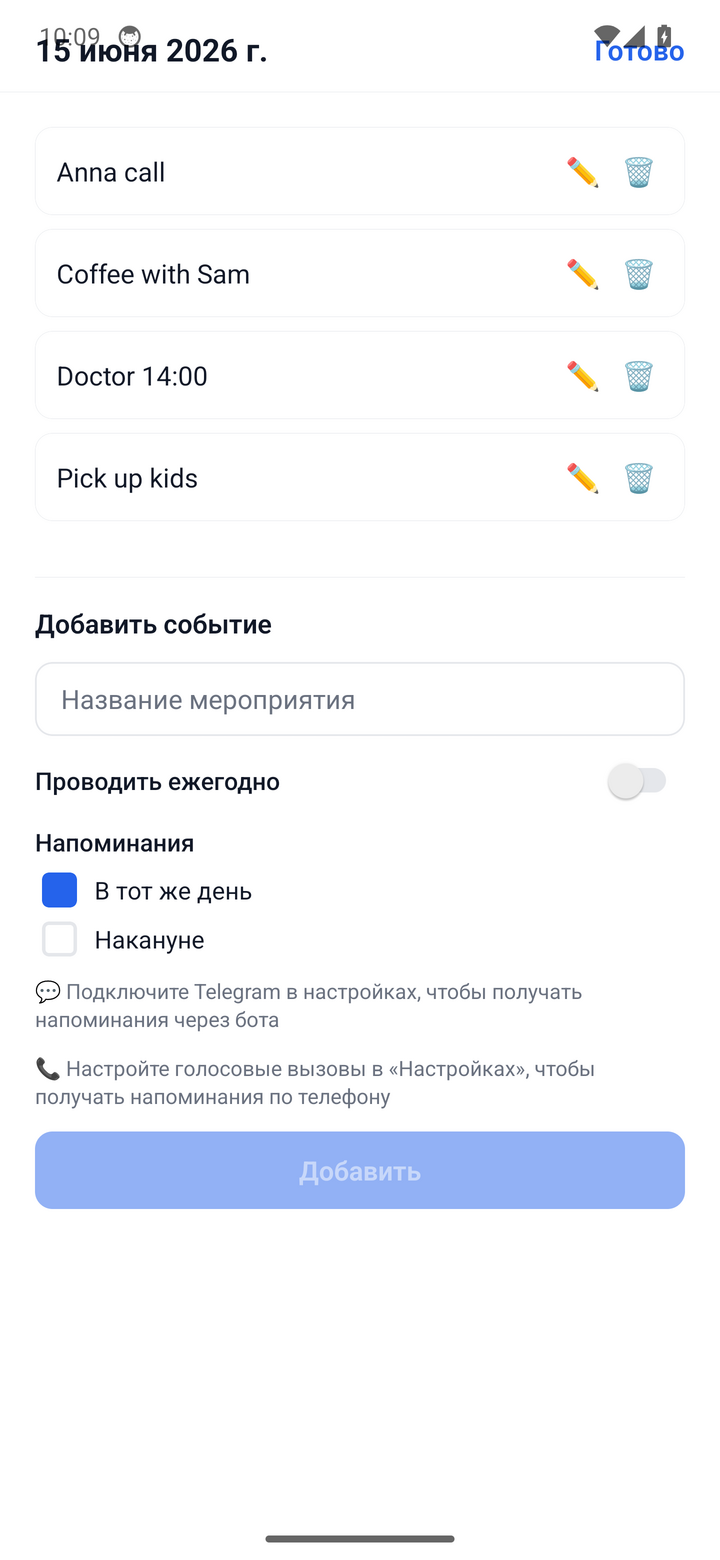Viewport: 720px width, 1560px height.
Task: Enable the Проводить ежегодно switch
Action: pyautogui.click(x=637, y=781)
